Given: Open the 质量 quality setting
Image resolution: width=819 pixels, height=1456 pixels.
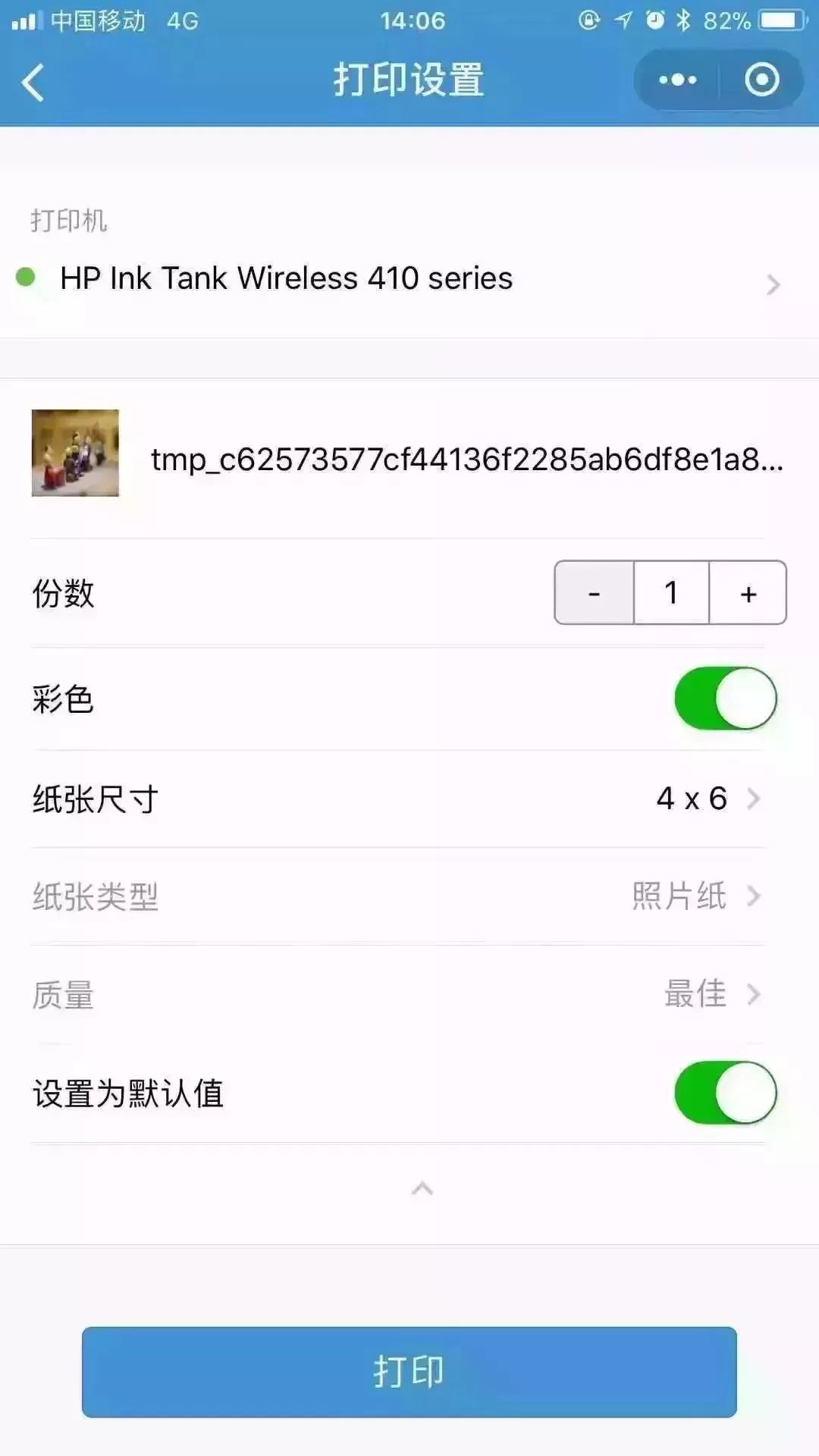Looking at the screenshot, I should [x=398, y=994].
